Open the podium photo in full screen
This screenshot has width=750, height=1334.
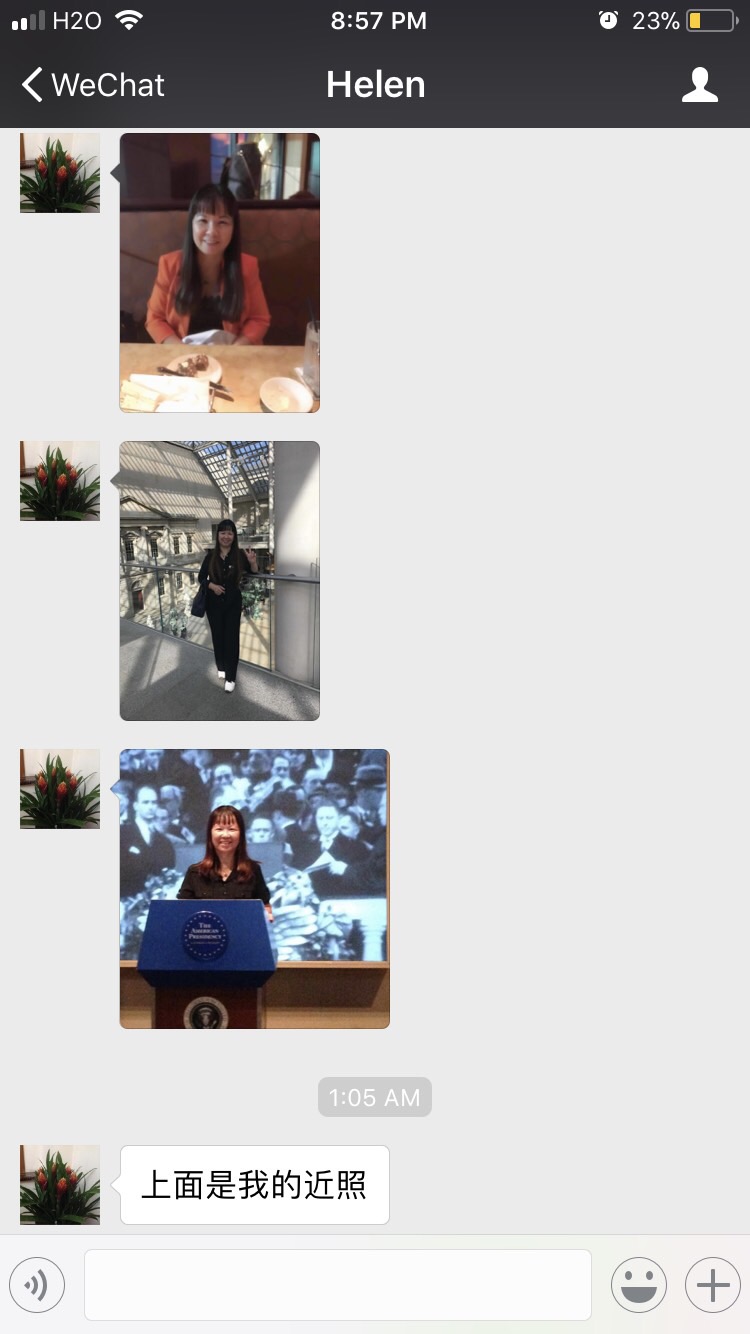(254, 888)
